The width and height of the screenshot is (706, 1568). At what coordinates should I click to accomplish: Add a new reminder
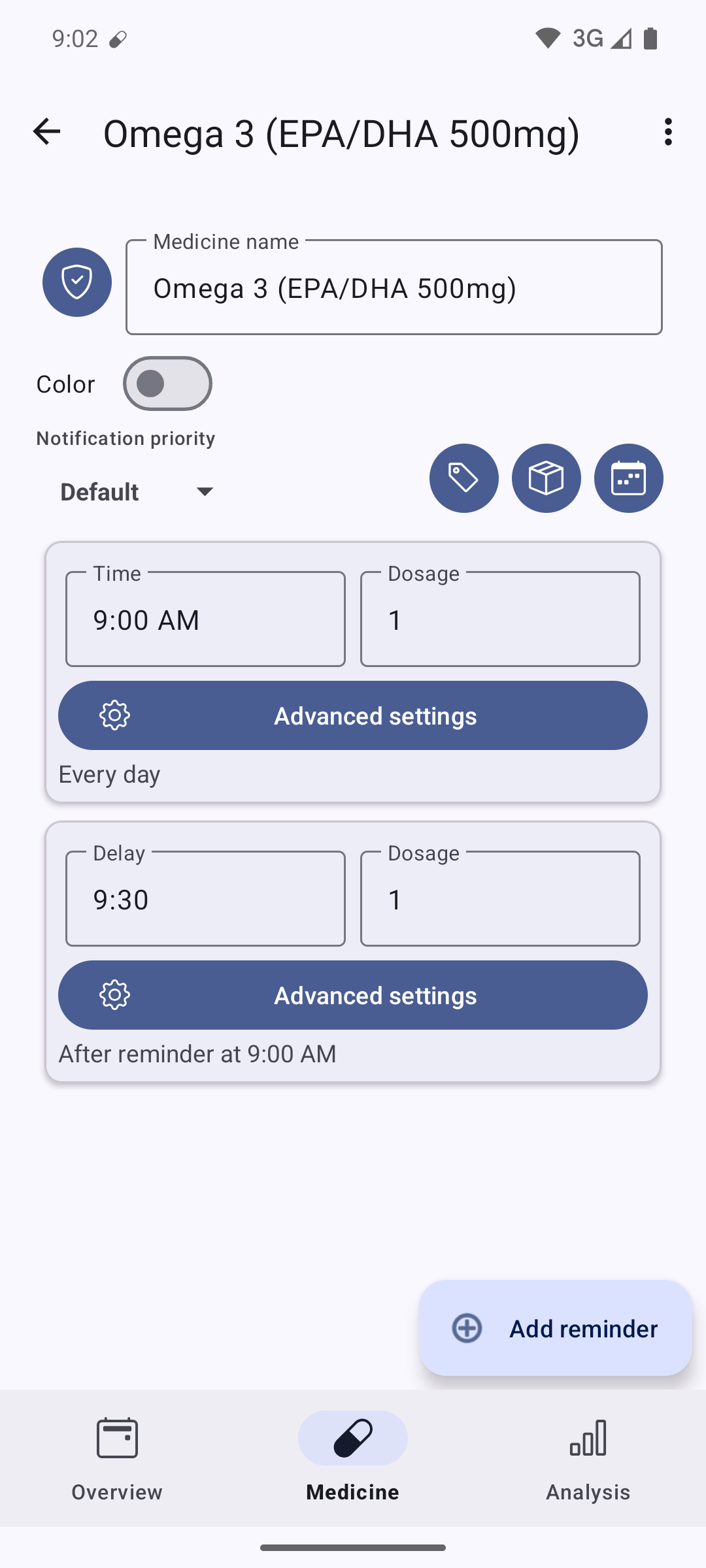tap(556, 1328)
